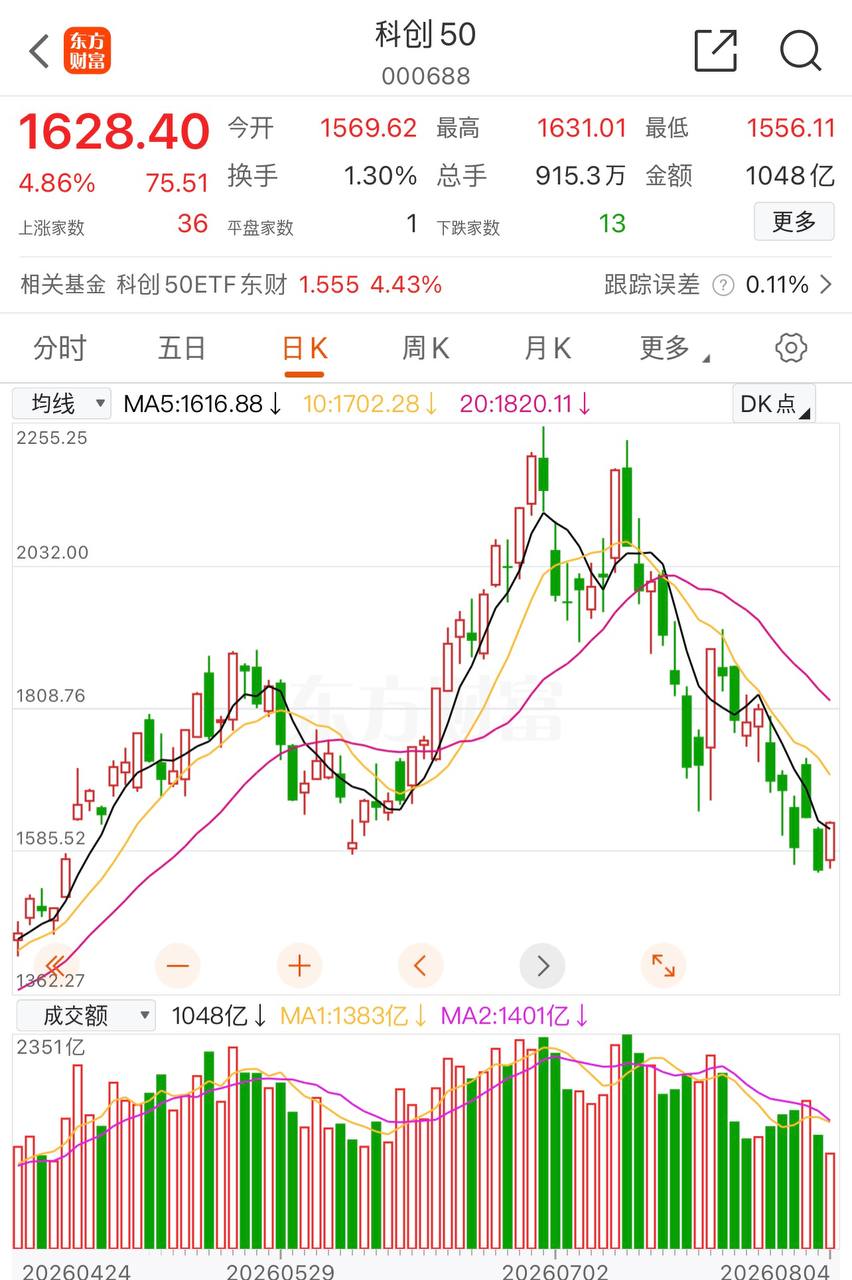Tap the 更多 button for more quotes

[x=794, y=222]
